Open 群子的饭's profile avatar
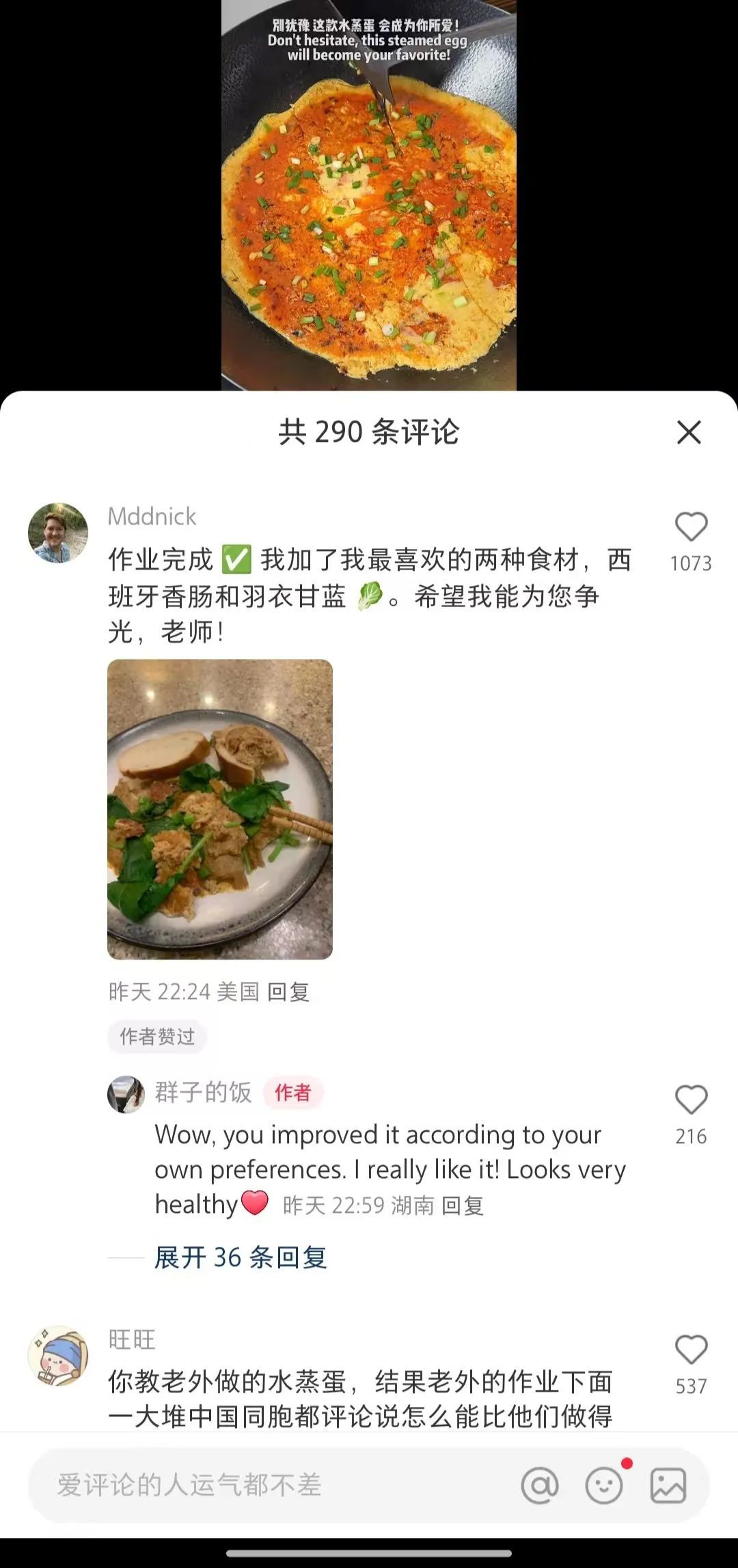This screenshot has width=738, height=1568. [126, 1094]
